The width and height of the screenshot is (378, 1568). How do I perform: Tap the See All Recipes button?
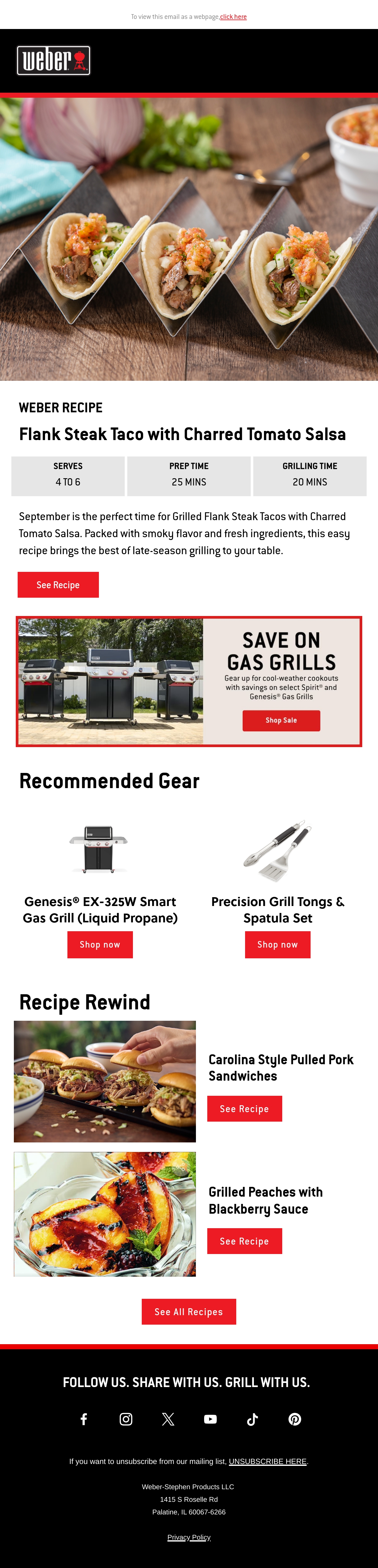[x=189, y=1311]
